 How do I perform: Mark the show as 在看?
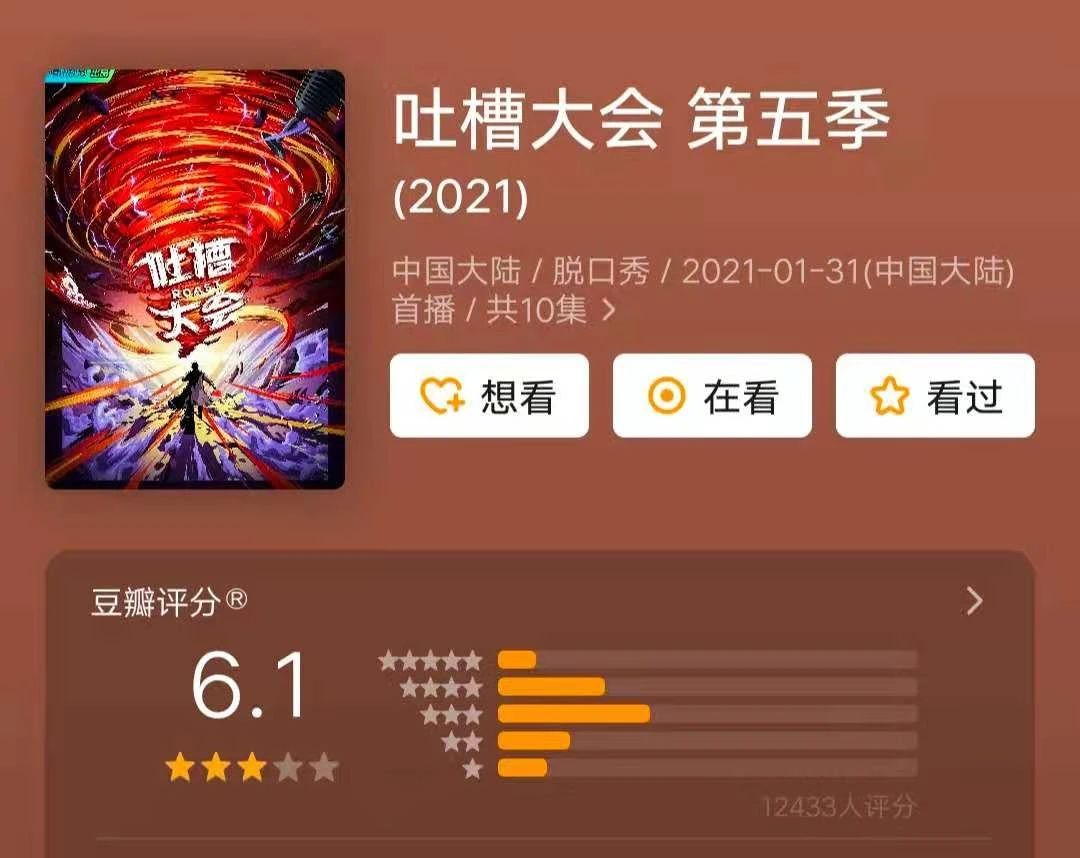tap(712, 396)
